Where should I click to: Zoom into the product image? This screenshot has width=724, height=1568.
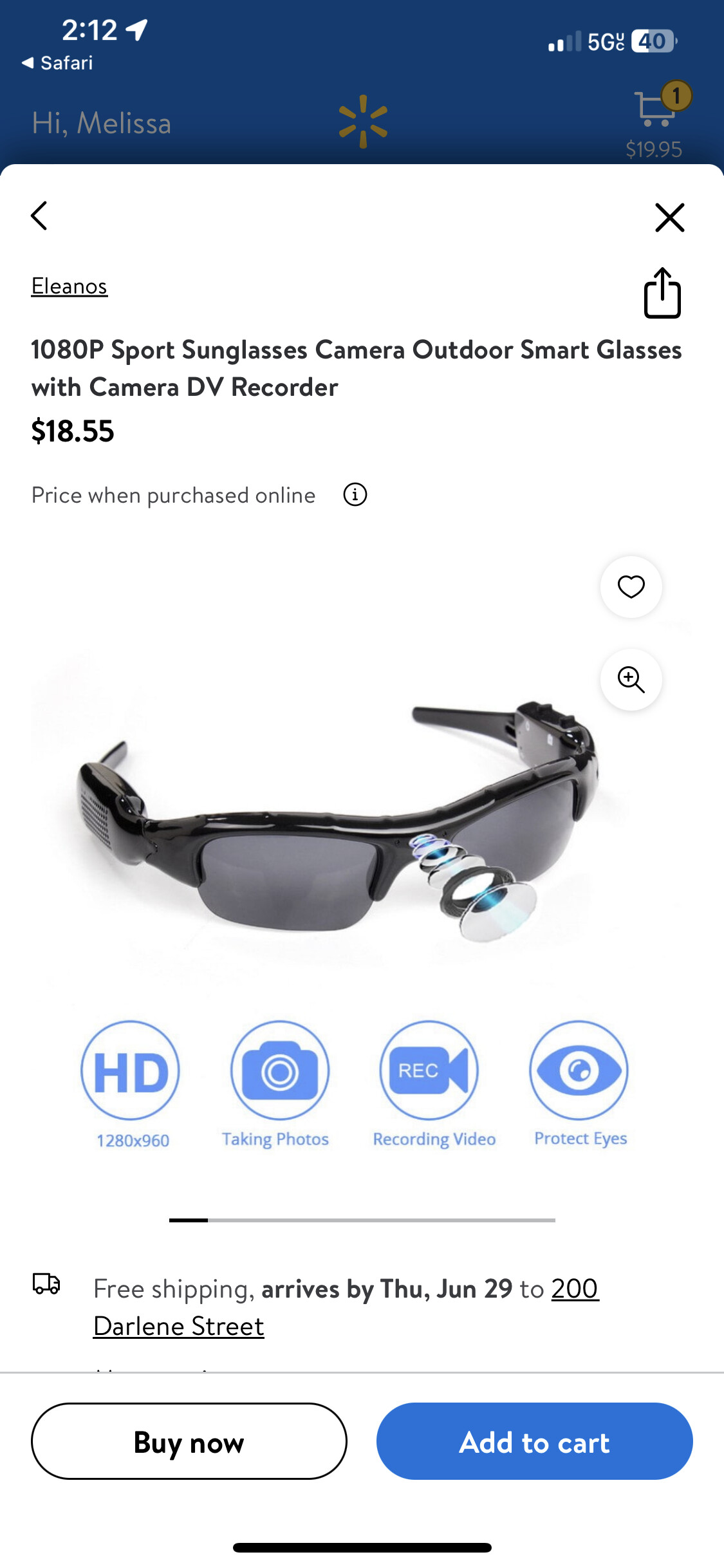click(631, 679)
